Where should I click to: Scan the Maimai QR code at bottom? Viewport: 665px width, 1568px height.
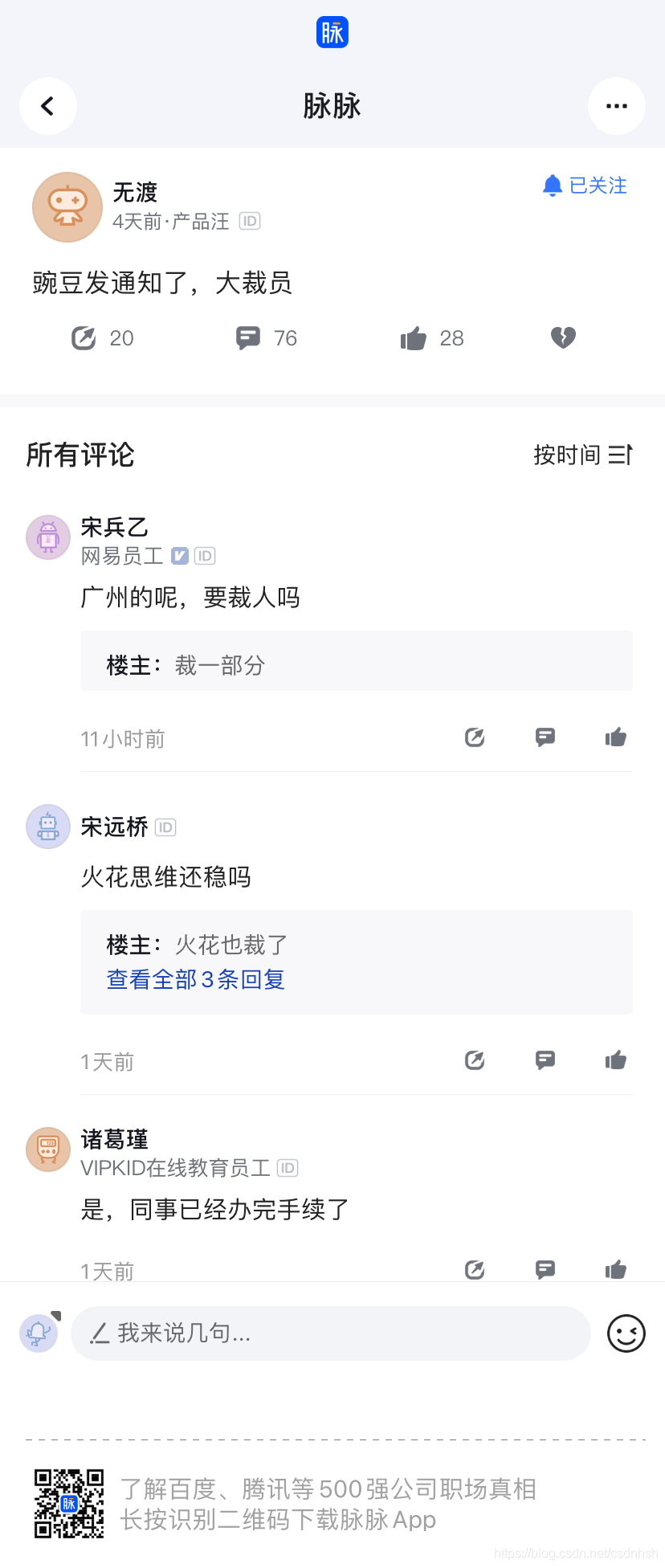coord(70,1503)
